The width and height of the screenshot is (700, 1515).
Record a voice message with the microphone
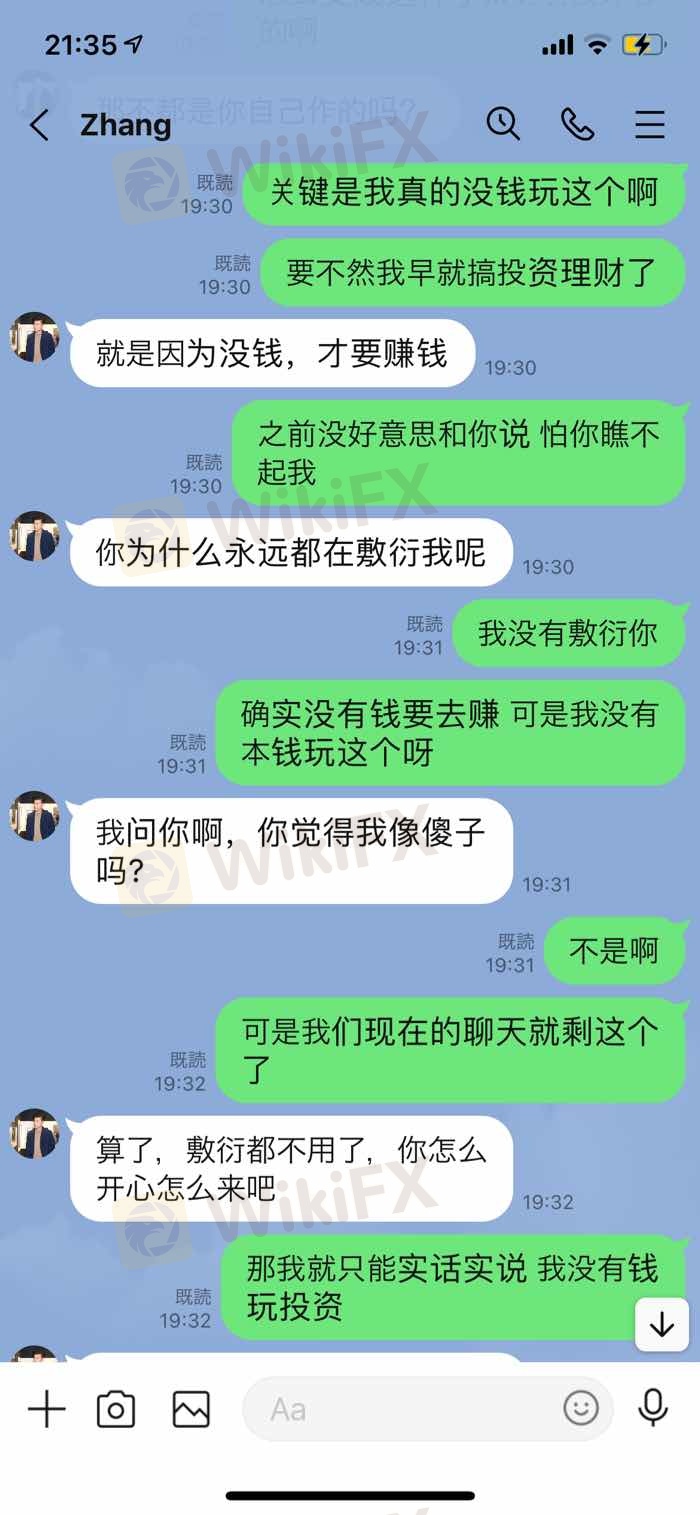click(653, 1408)
